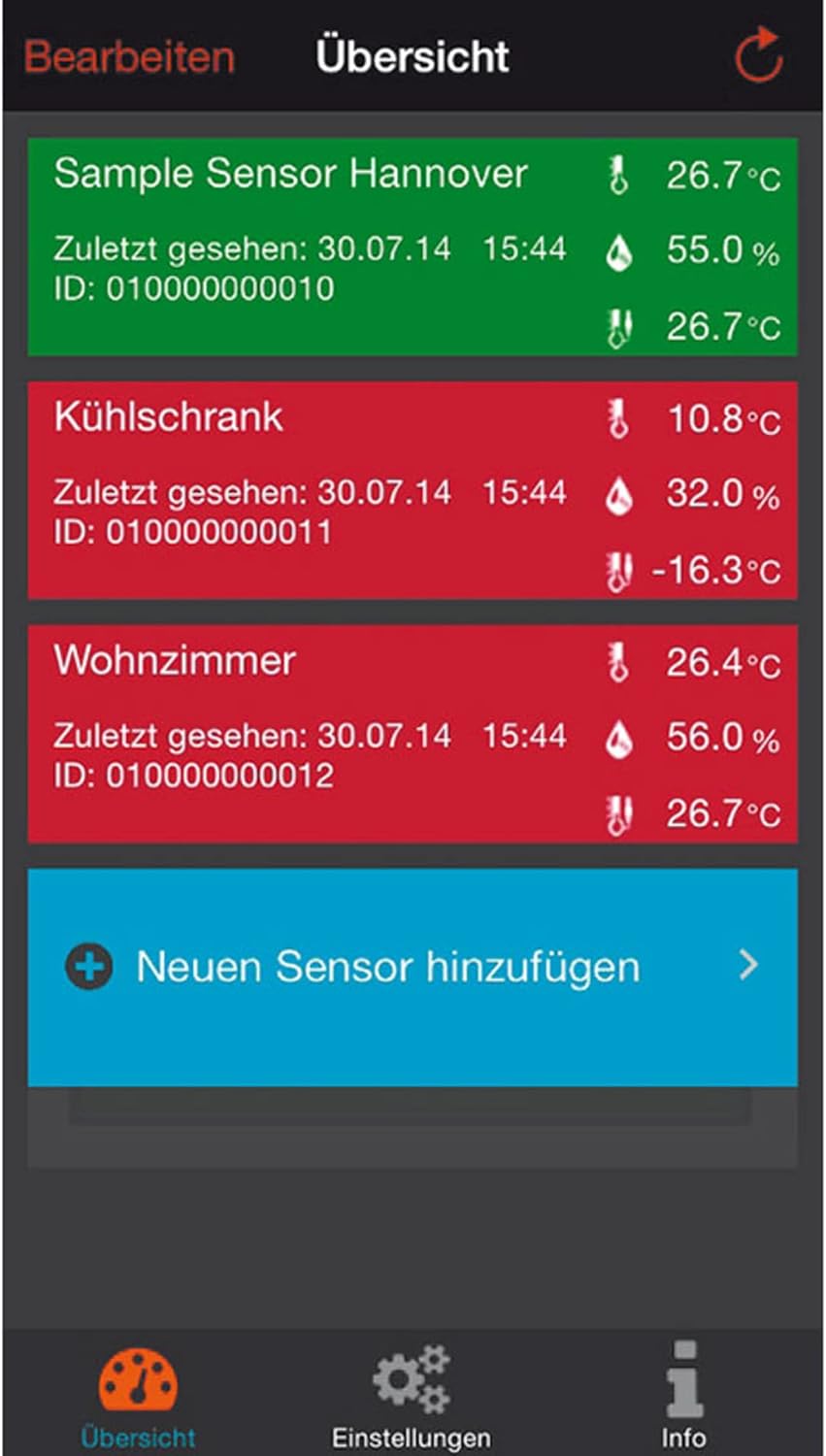Select the outdoor temperature icon on Kühlschrank card

618,573
